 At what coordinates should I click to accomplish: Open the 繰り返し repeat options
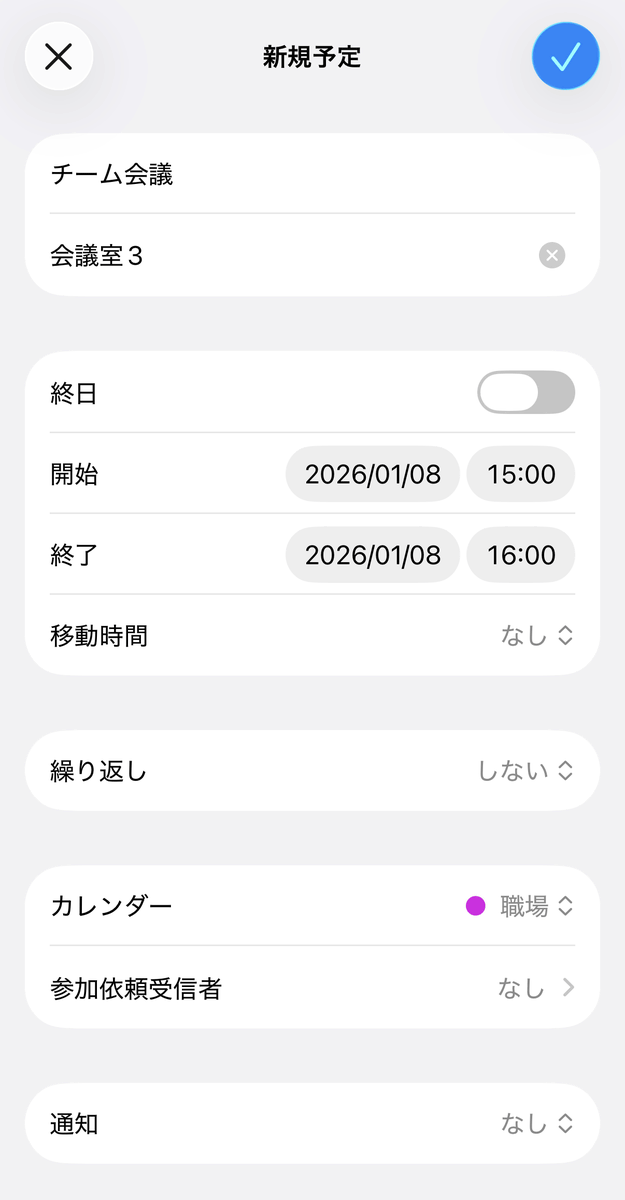[x=525, y=771]
